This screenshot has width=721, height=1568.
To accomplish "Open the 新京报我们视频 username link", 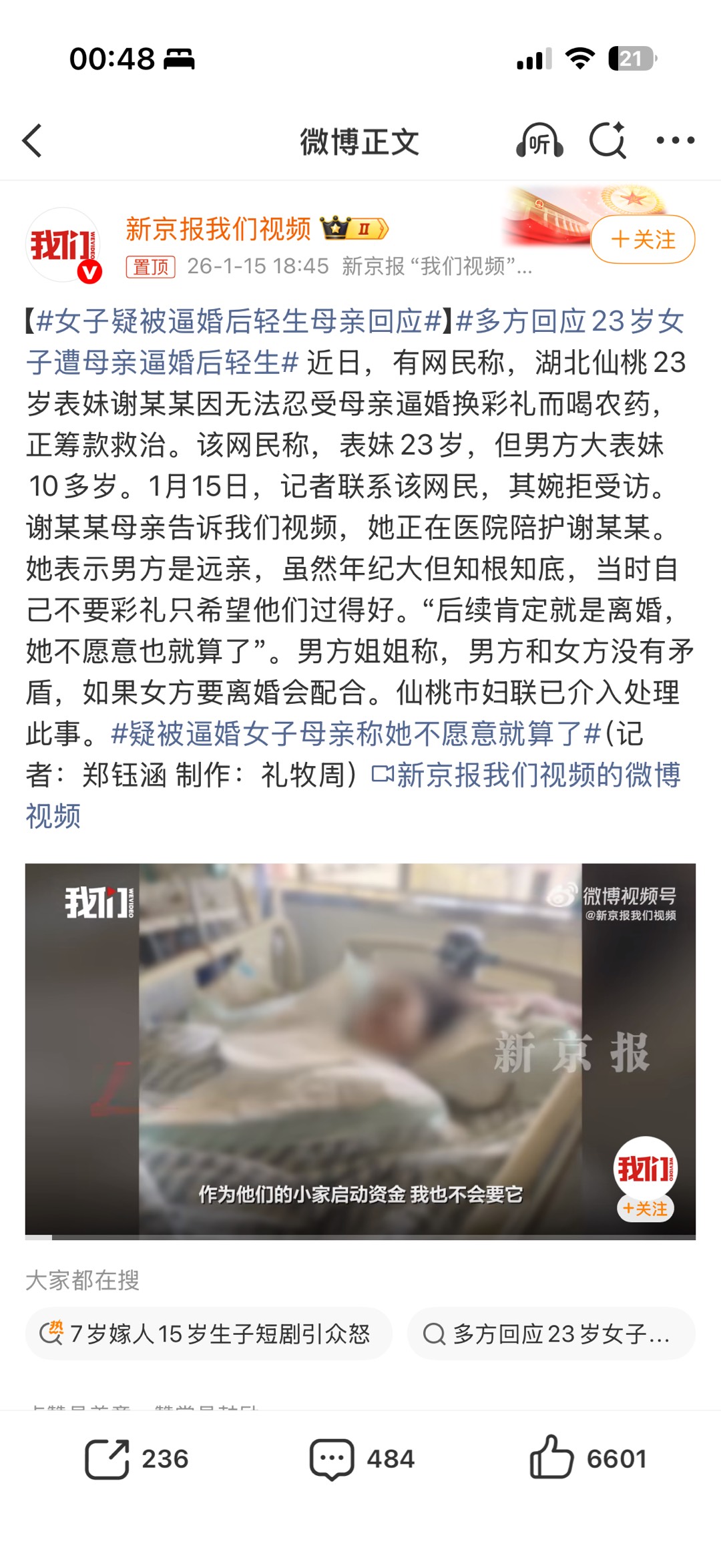I will 218,229.
